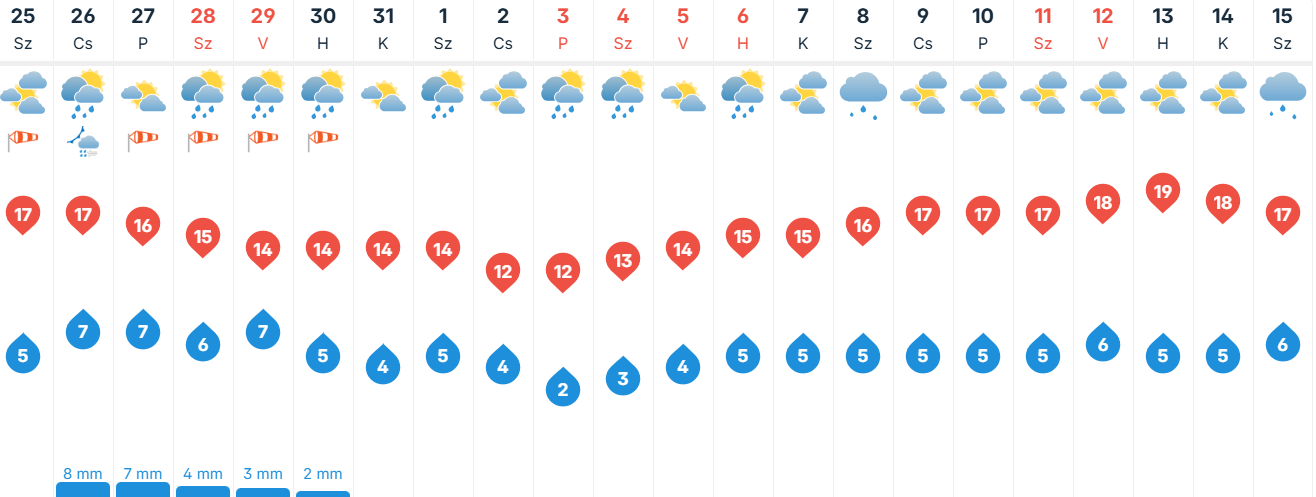This screenshot has height=497, width=1316.
Task: Show the forecast for day 8 Sz
Action: (863, 28)
